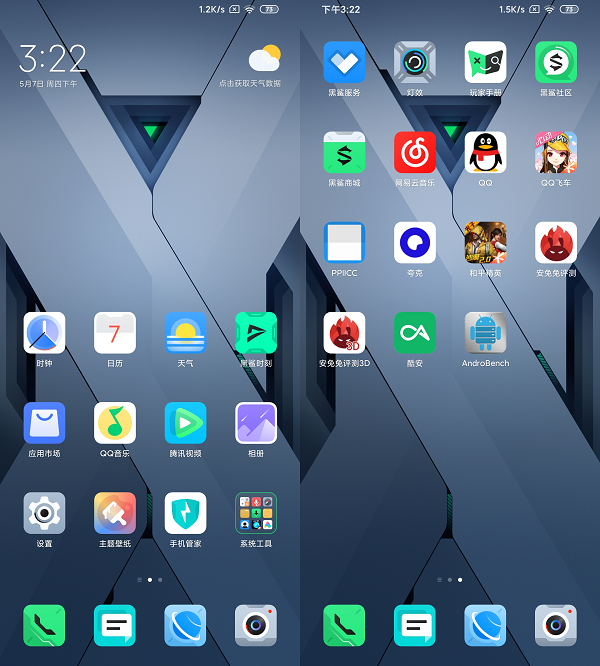Launch the 天气 weather app

coord(185,332)
